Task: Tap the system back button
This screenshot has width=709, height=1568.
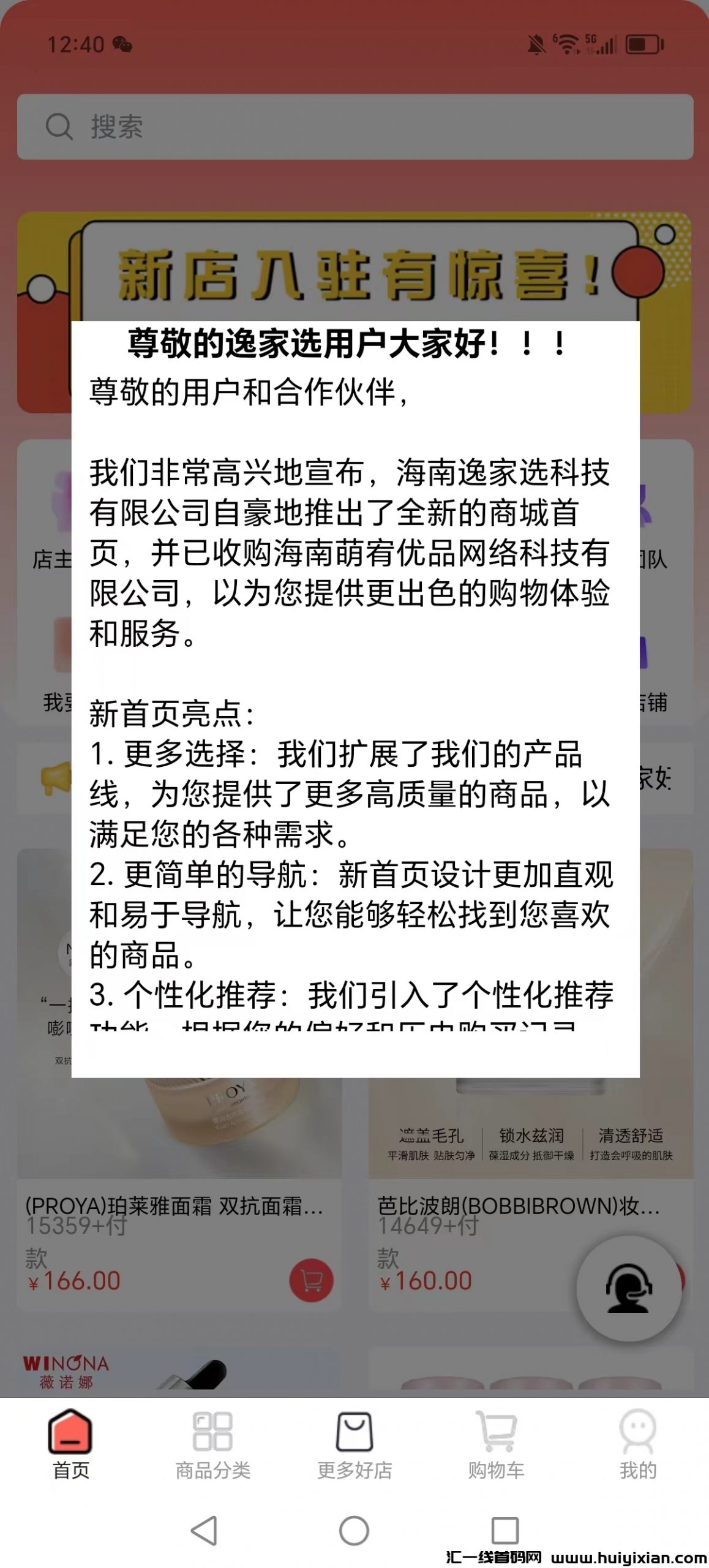Action: coord(204,1531)
